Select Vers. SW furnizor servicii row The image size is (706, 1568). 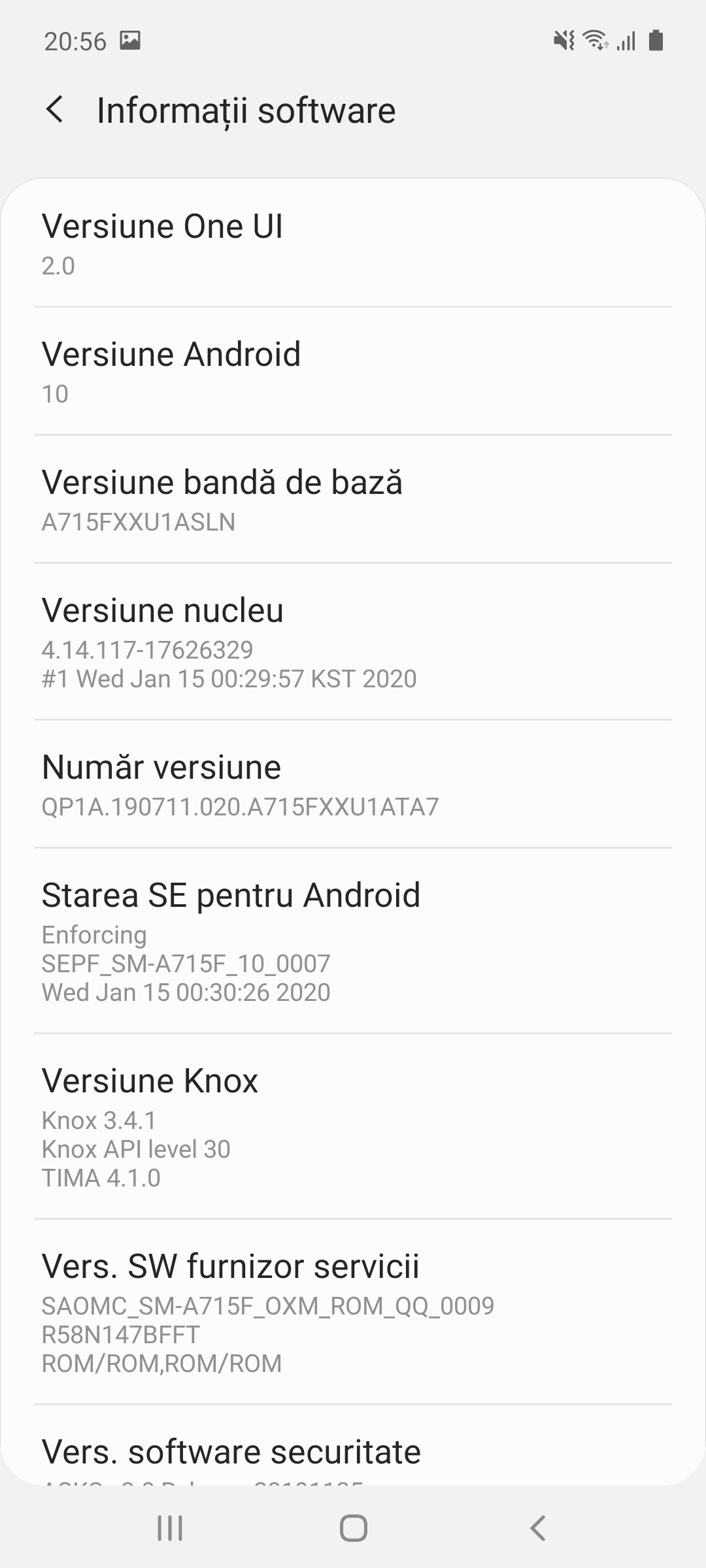353,1312
